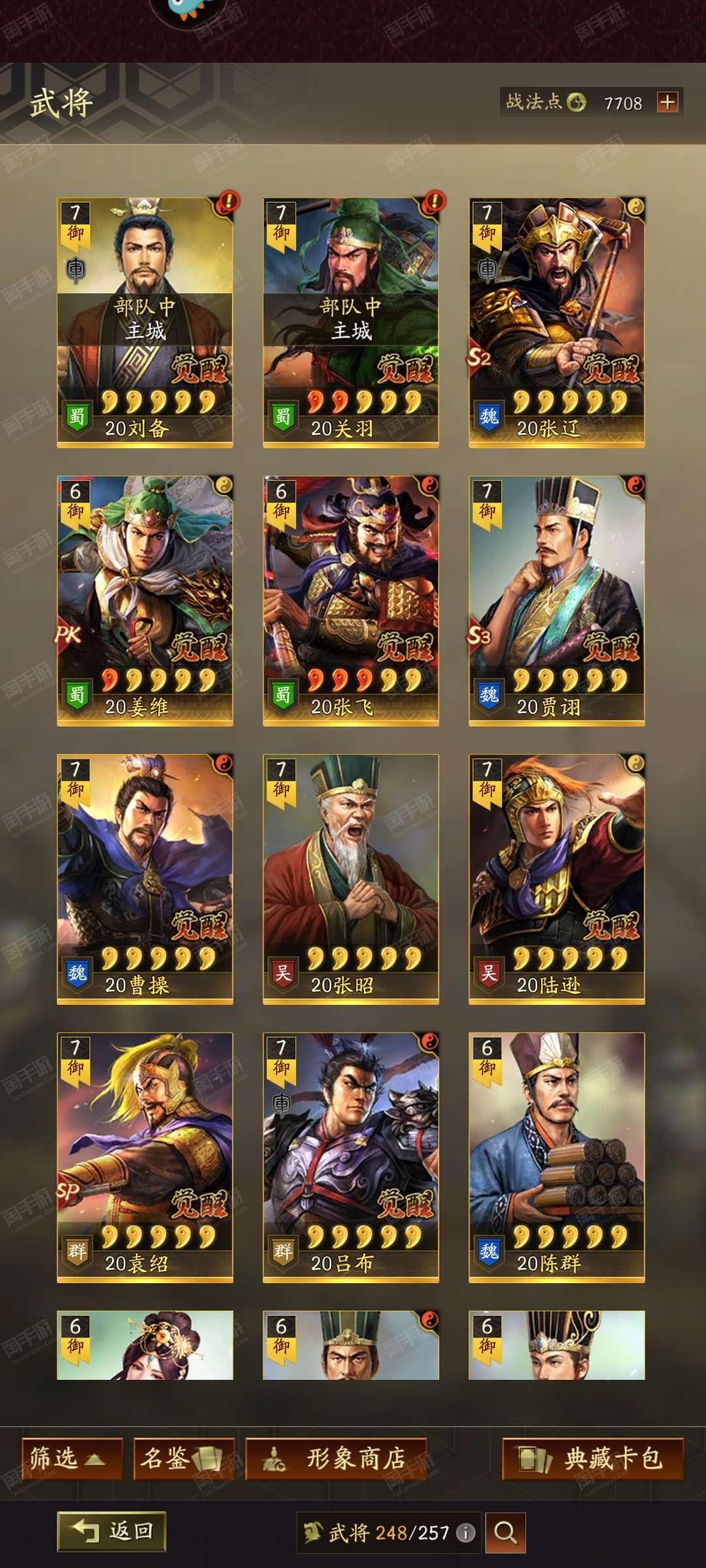Screen dimensions: 706x1568
Task: Go to the 形象商店 shop
Action: 336,1459
